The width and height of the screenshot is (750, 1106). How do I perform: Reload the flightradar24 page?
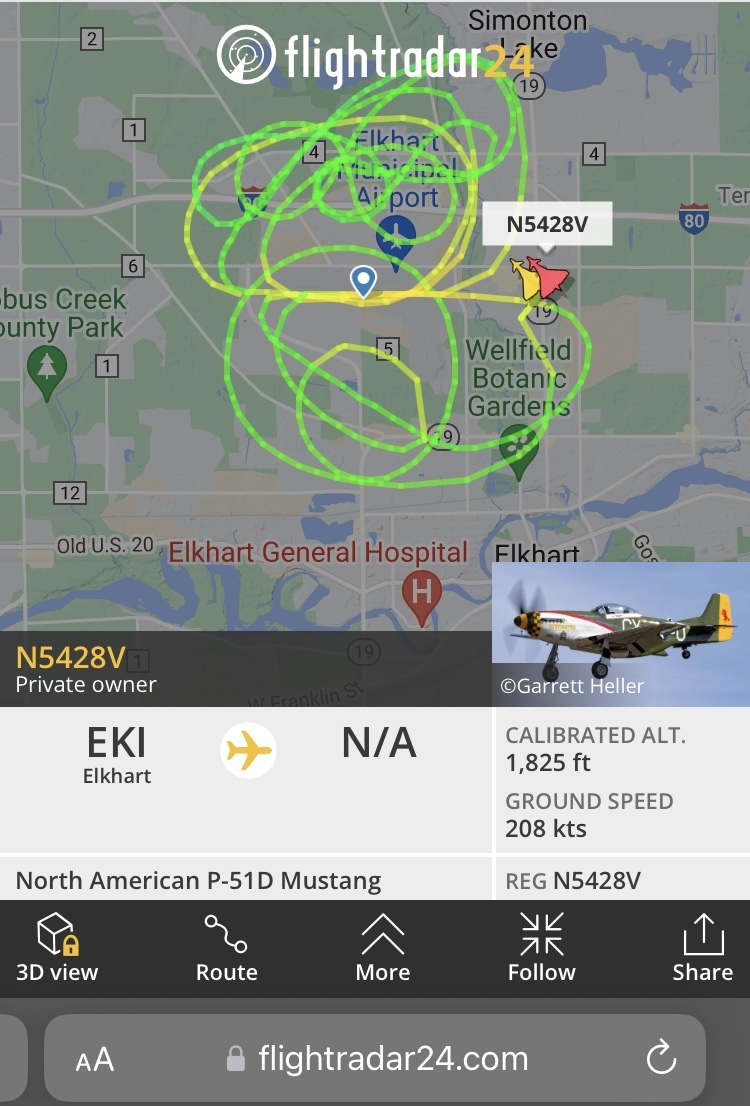661,1058
